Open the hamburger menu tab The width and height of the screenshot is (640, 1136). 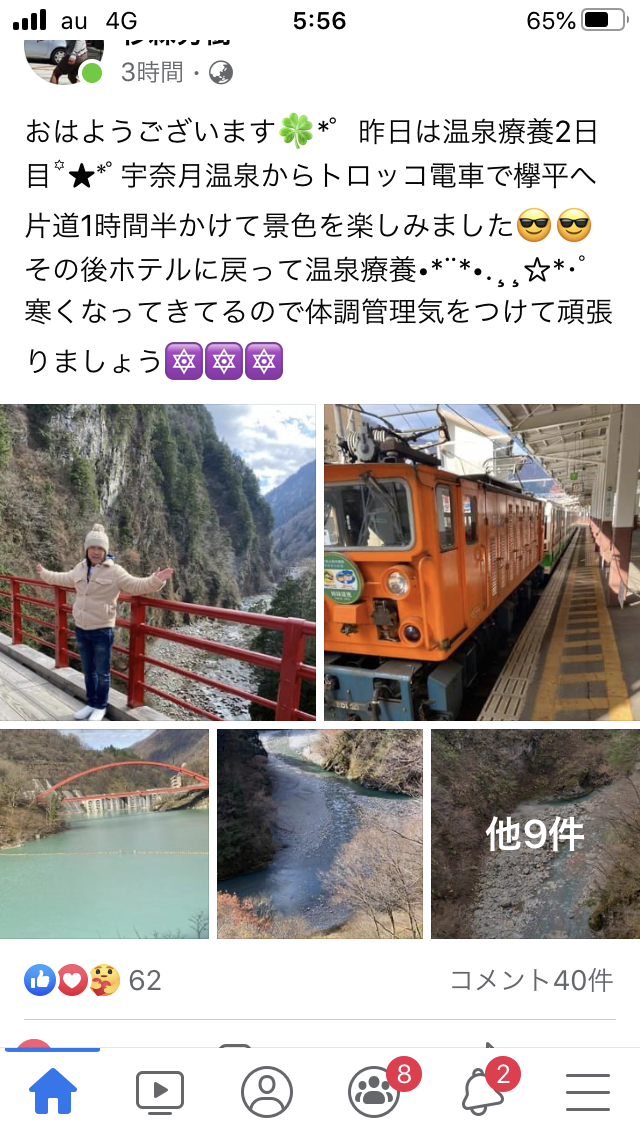588,1092
